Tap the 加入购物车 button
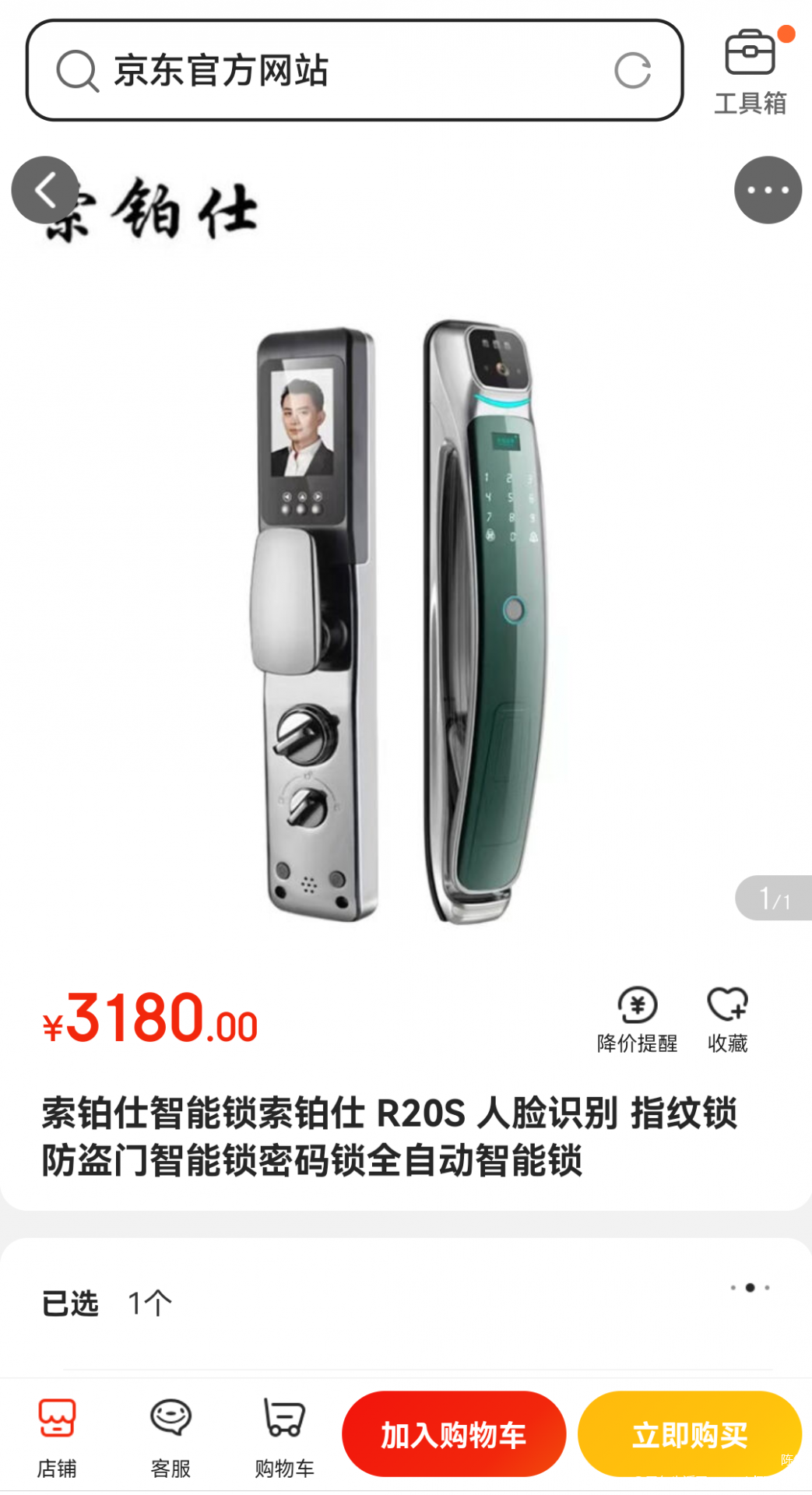Screen dimensions: 812x1495 tap(454, 1433)
